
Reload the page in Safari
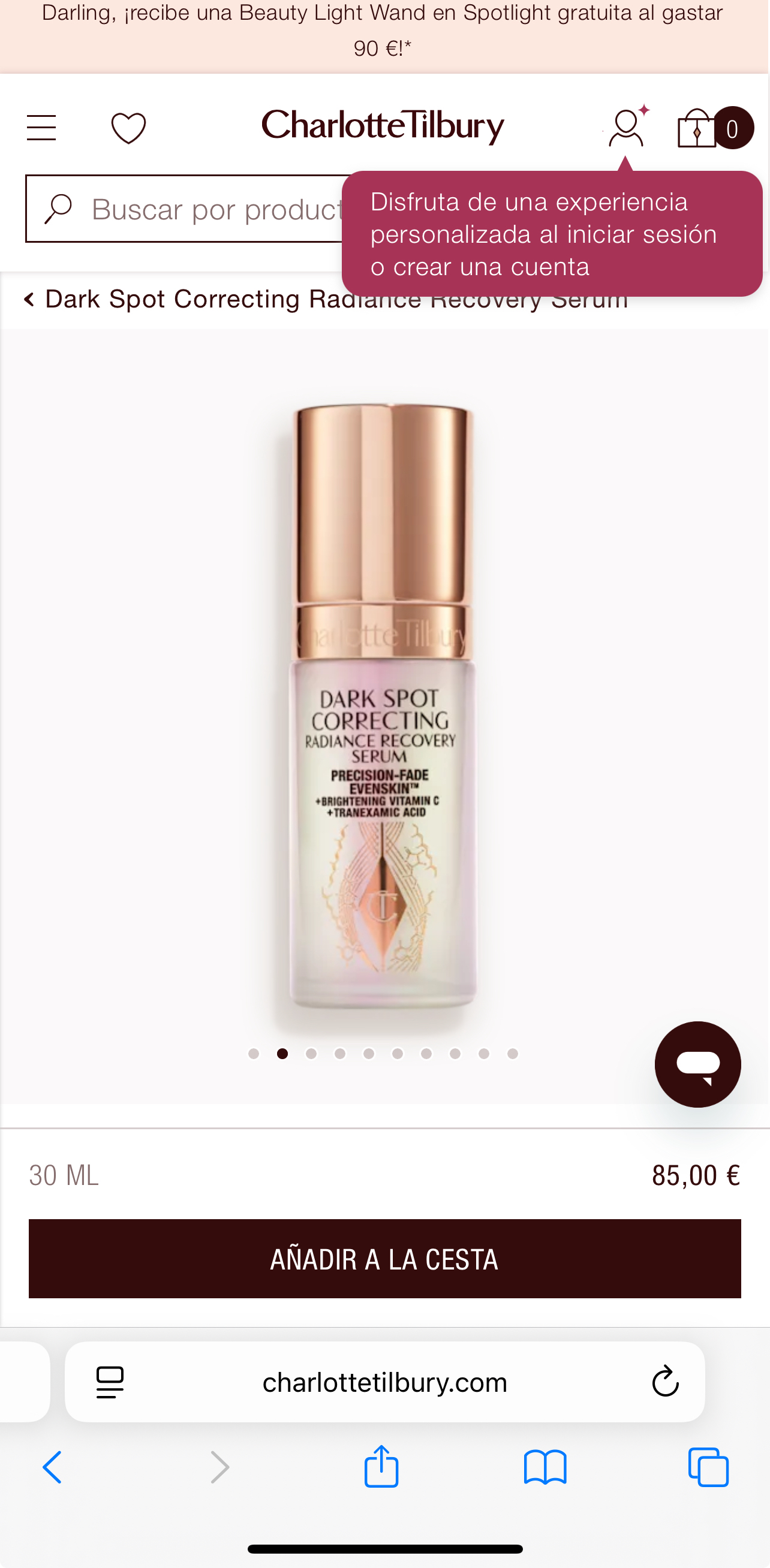[x=665, y=1381]
